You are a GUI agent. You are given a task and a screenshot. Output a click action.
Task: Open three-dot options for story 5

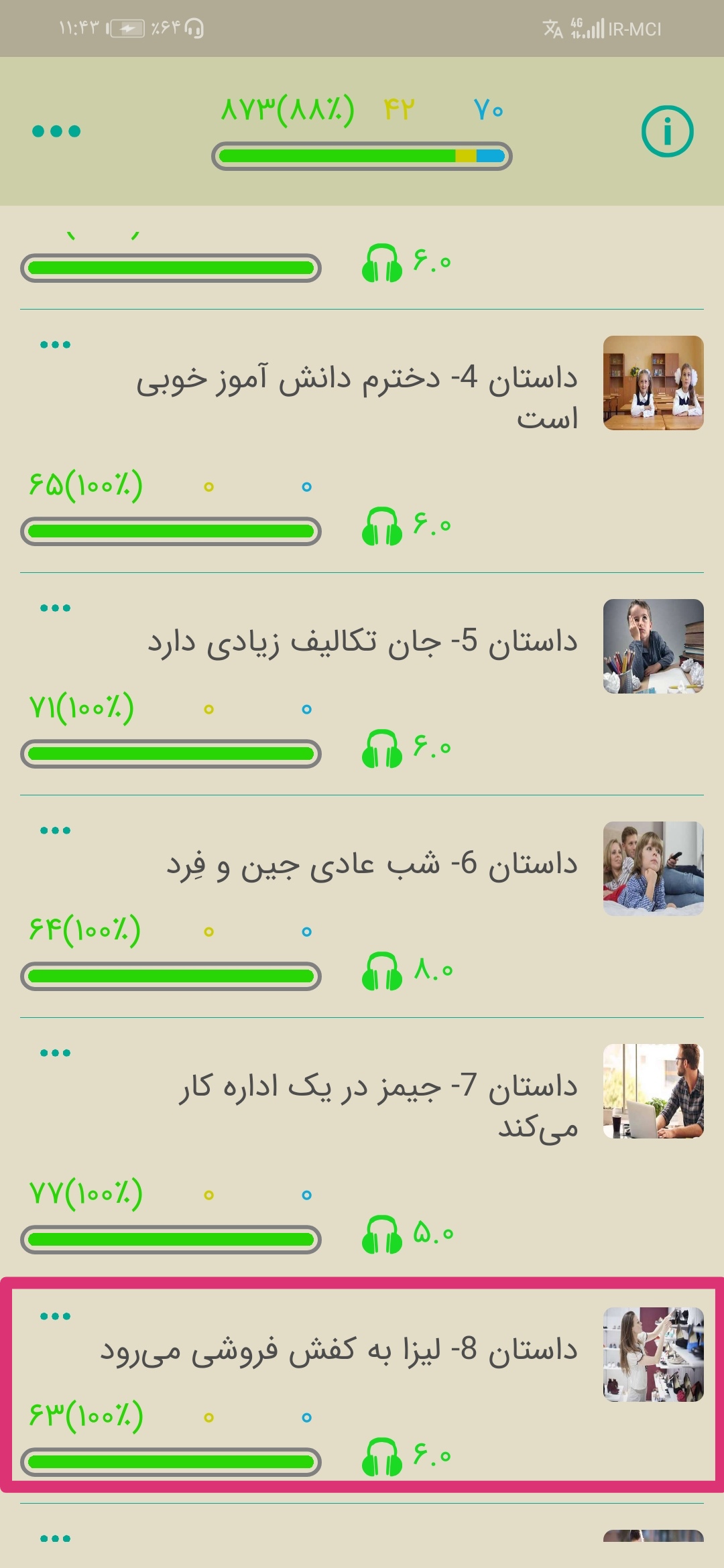click(55, 608)
